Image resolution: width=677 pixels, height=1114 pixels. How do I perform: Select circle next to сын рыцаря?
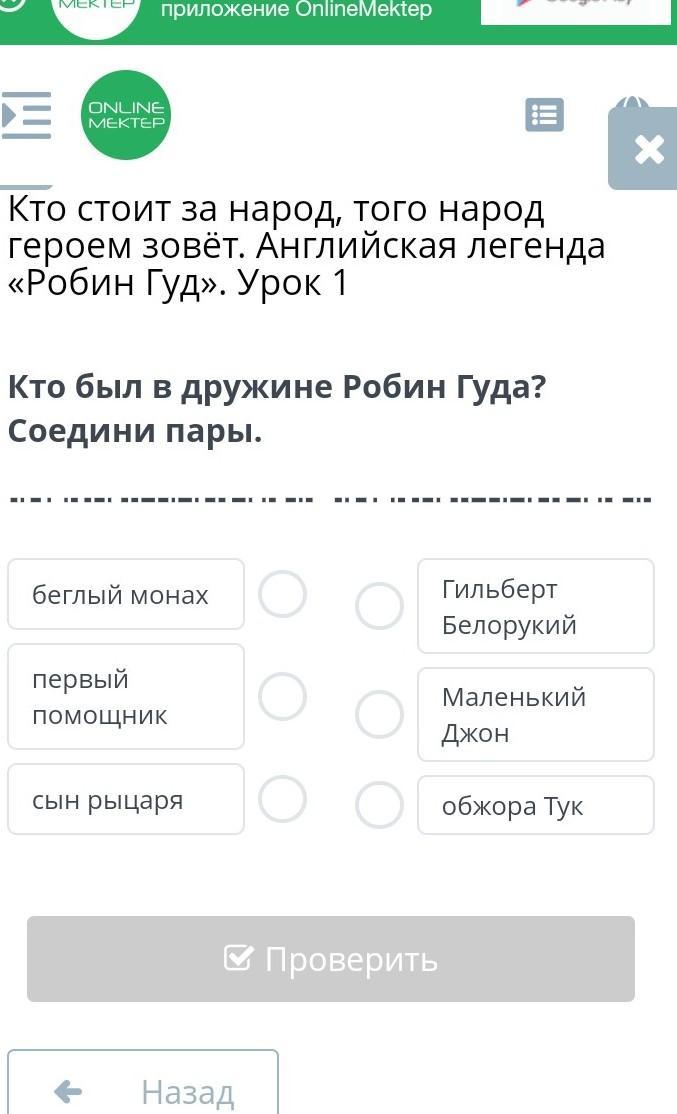[283, 799]
